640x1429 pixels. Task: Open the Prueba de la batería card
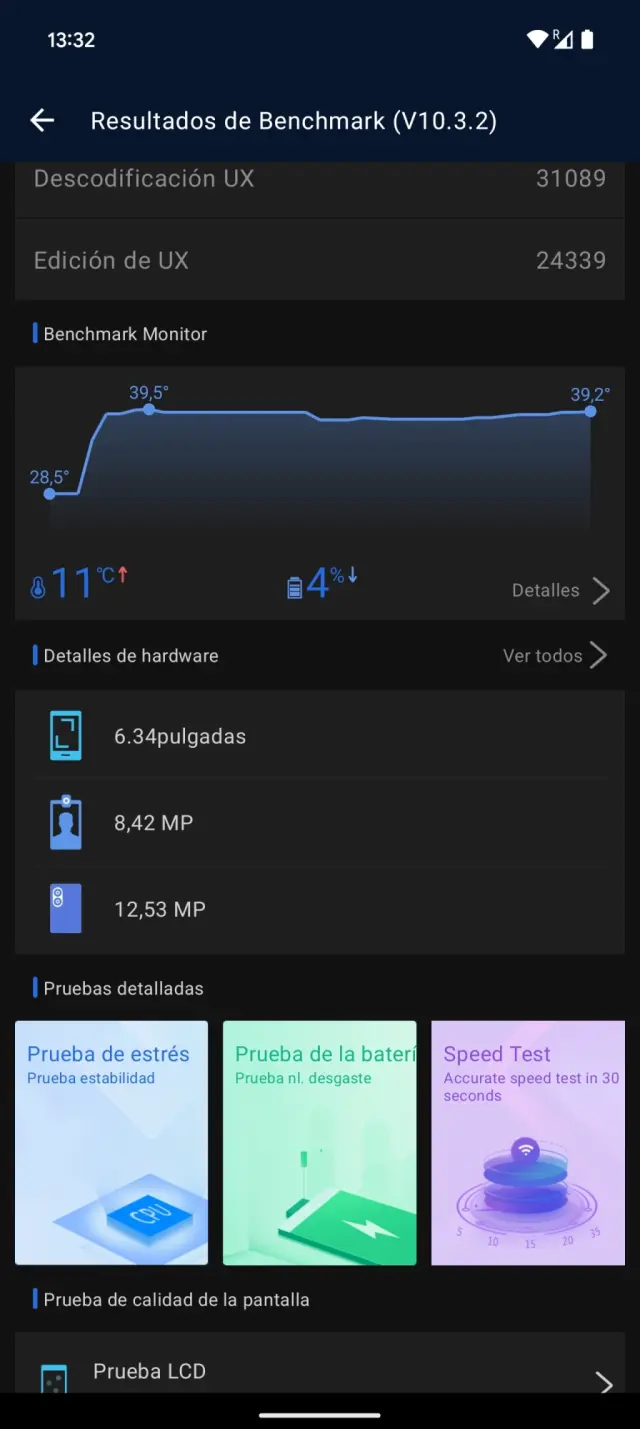tap(319, 1142)
